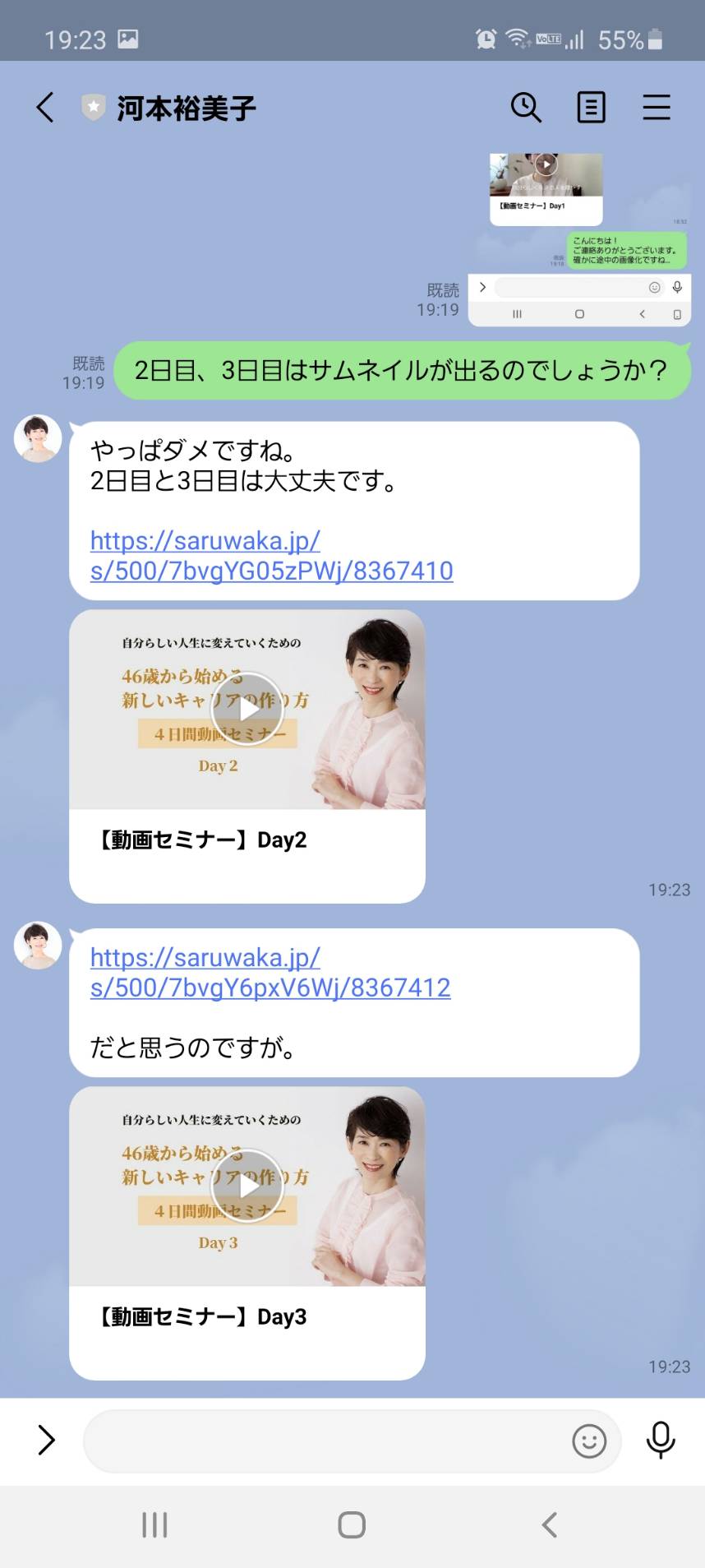705x1568 pixels.
Task: Open recent apps from the navigation bar
Action: pos(154,1525)
